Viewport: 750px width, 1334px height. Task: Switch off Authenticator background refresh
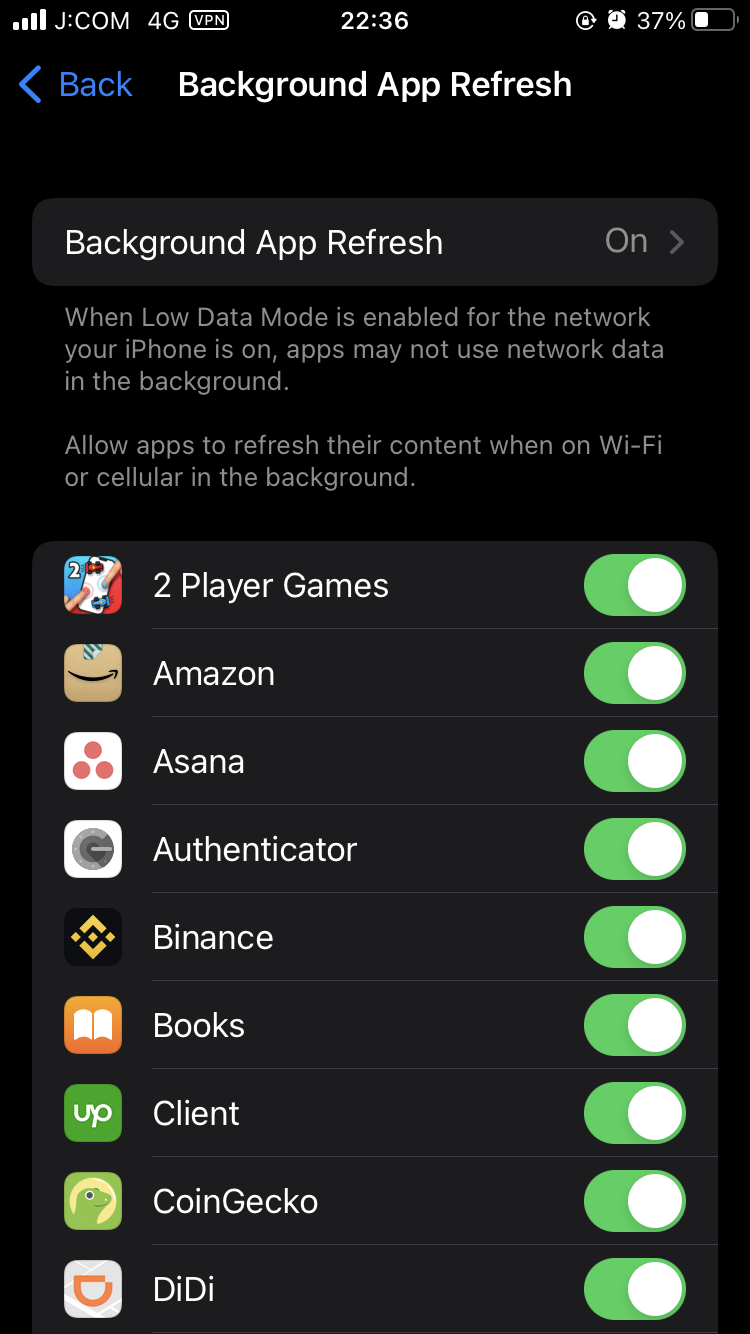[x=635, y=849]
